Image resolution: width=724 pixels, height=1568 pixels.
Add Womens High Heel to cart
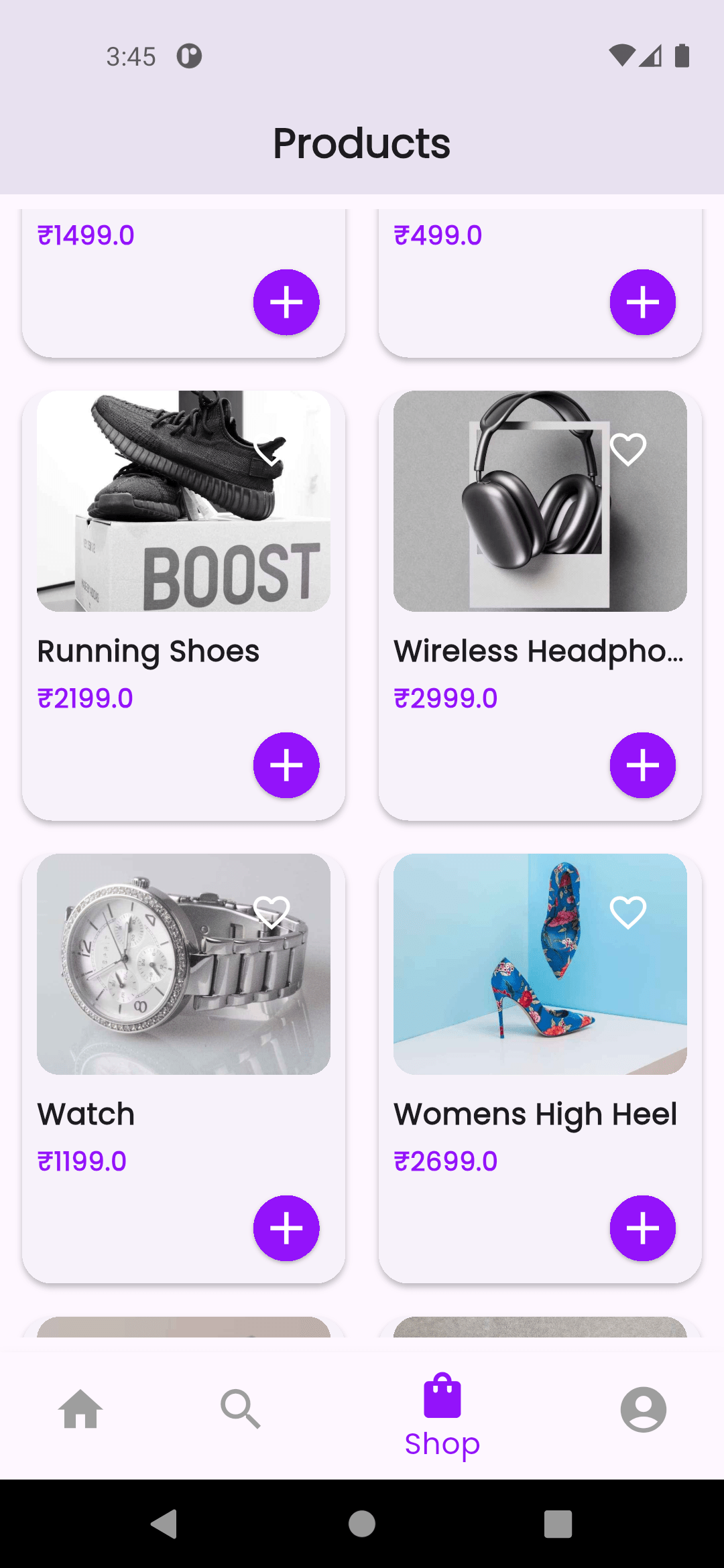coord(642,1228)
